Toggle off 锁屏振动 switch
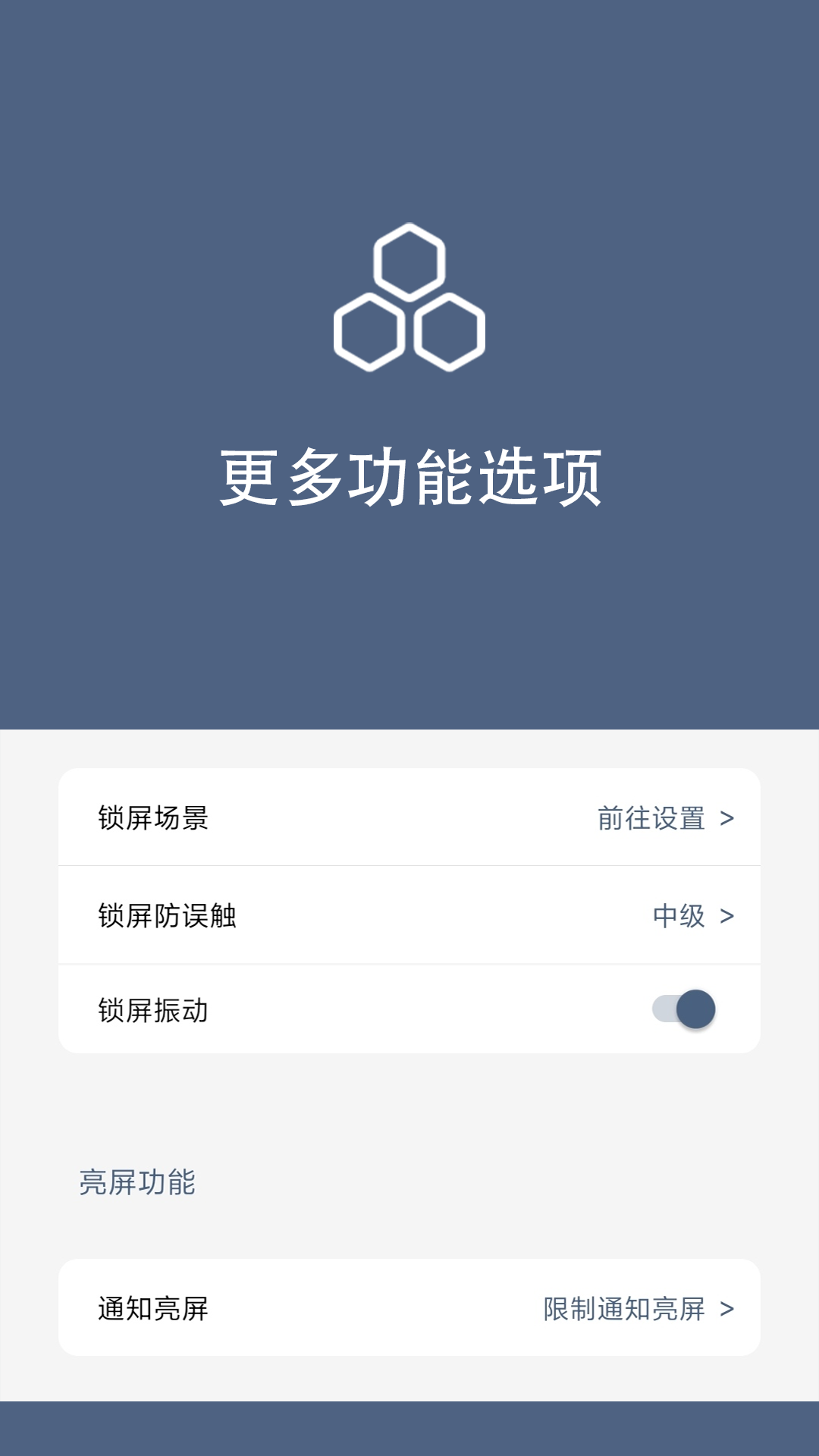Screen dimensions: 819x1456 (x=681, y=1009)
